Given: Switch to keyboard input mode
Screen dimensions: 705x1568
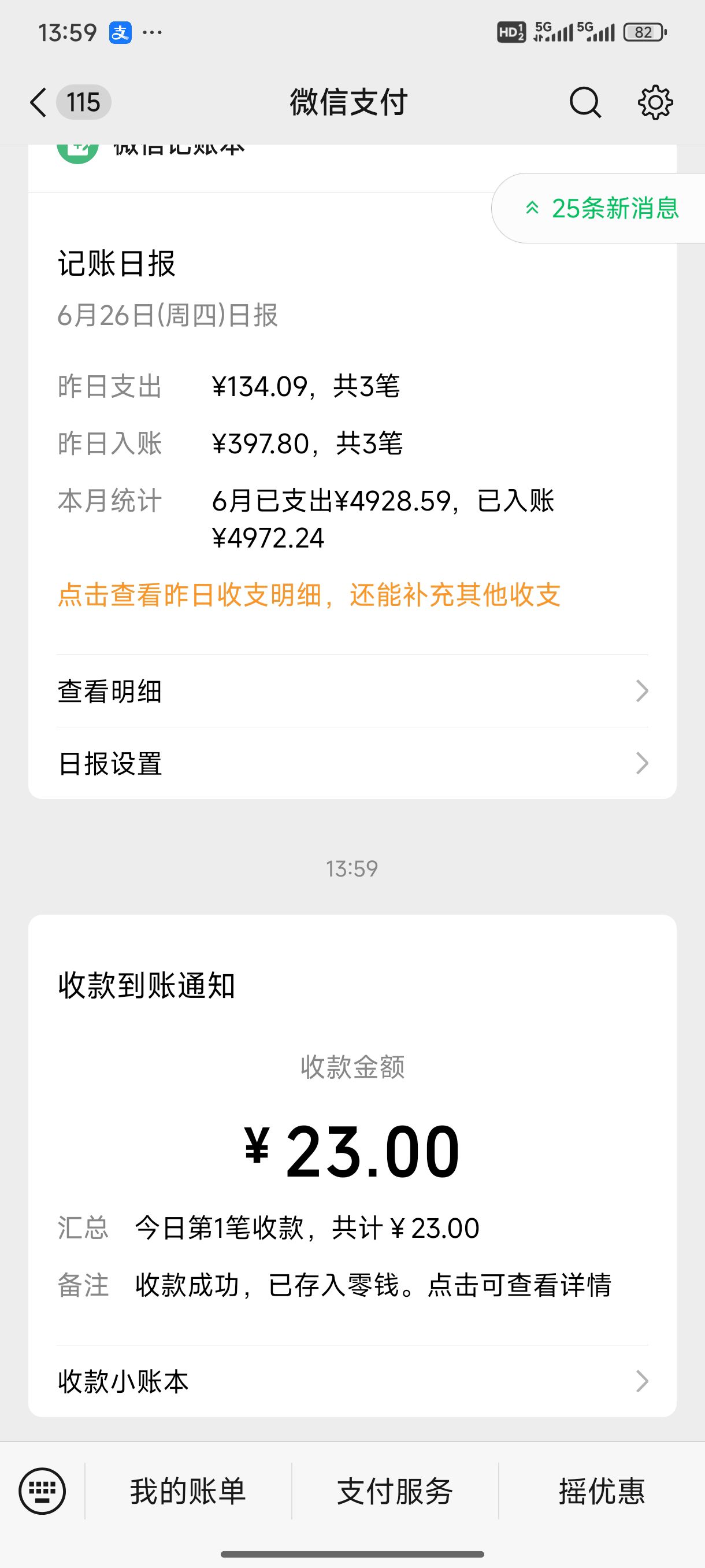Looking at the screenshot, I should point(42,1491).
